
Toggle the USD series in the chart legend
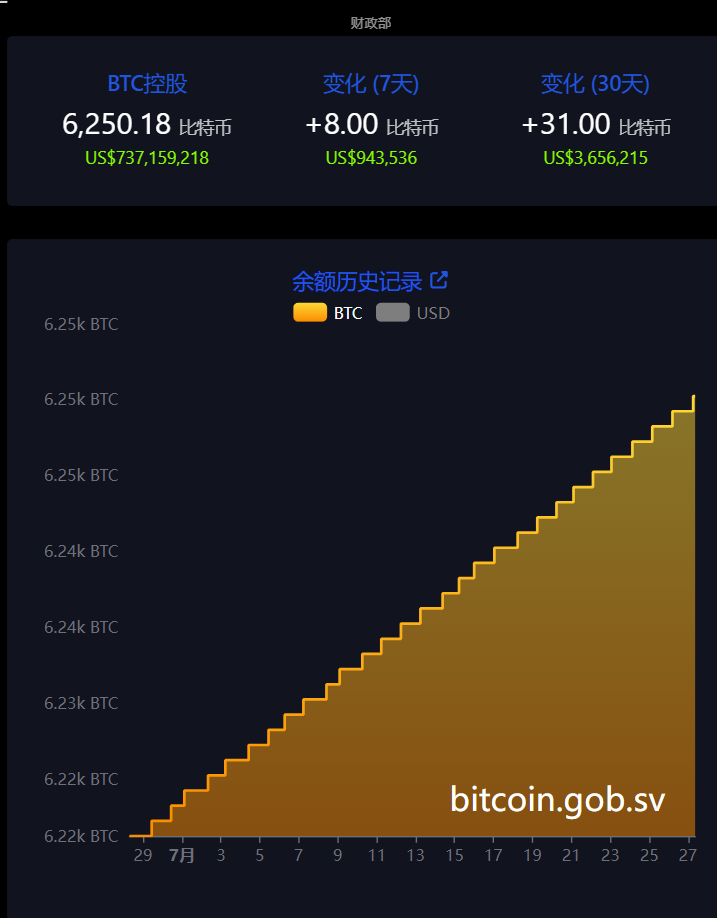[x=413, y=313]
